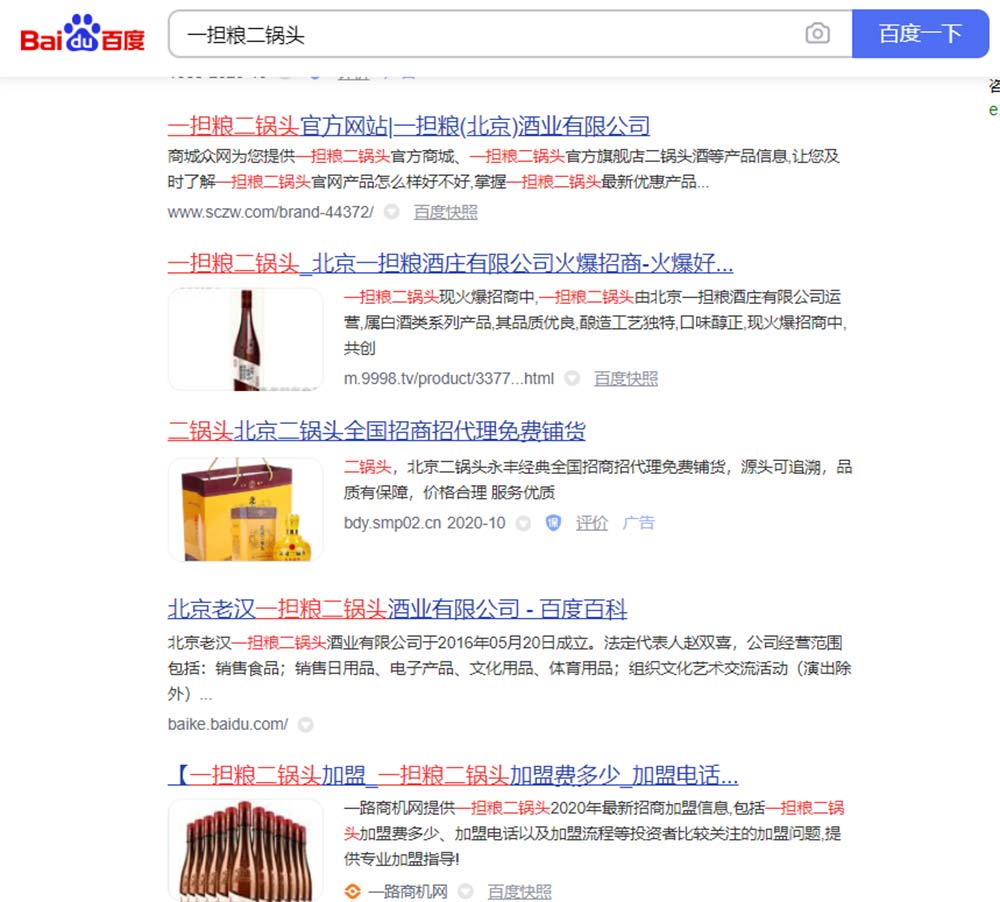Open 二锅头北京二锅头全国招商 ad link

[x=376, y=431]
